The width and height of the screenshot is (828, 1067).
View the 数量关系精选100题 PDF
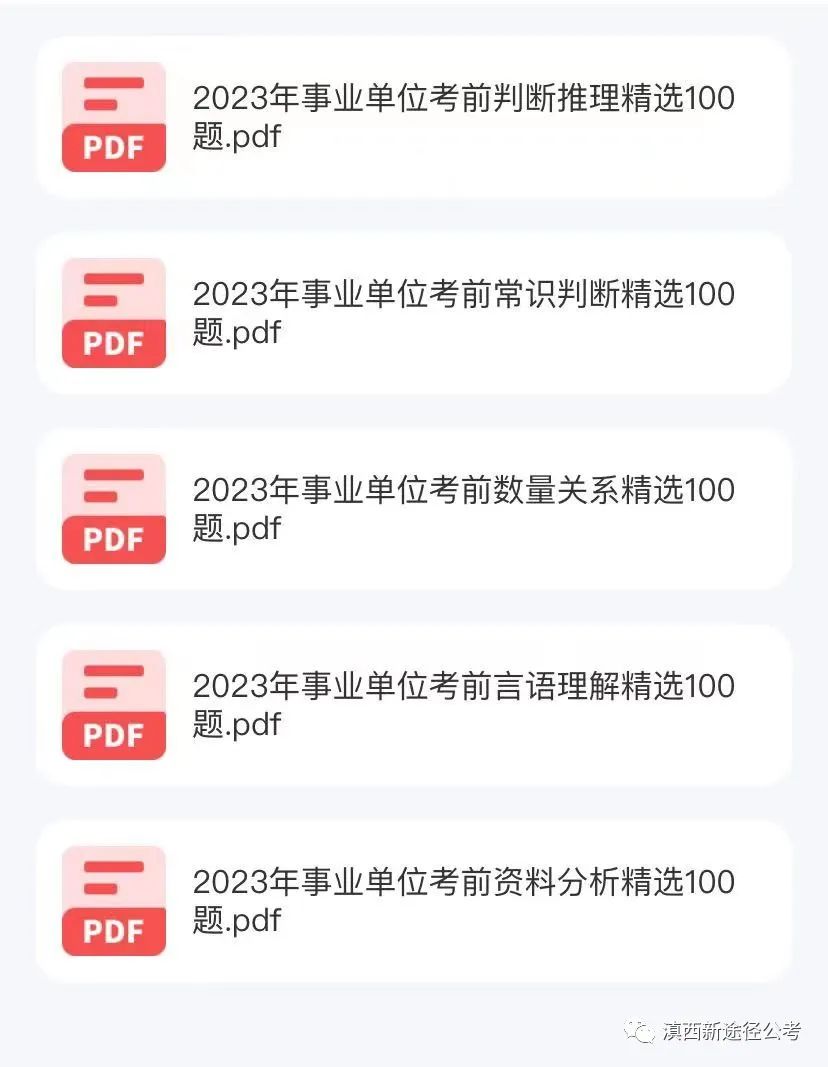pyautogui.click(x=413, y=509)
